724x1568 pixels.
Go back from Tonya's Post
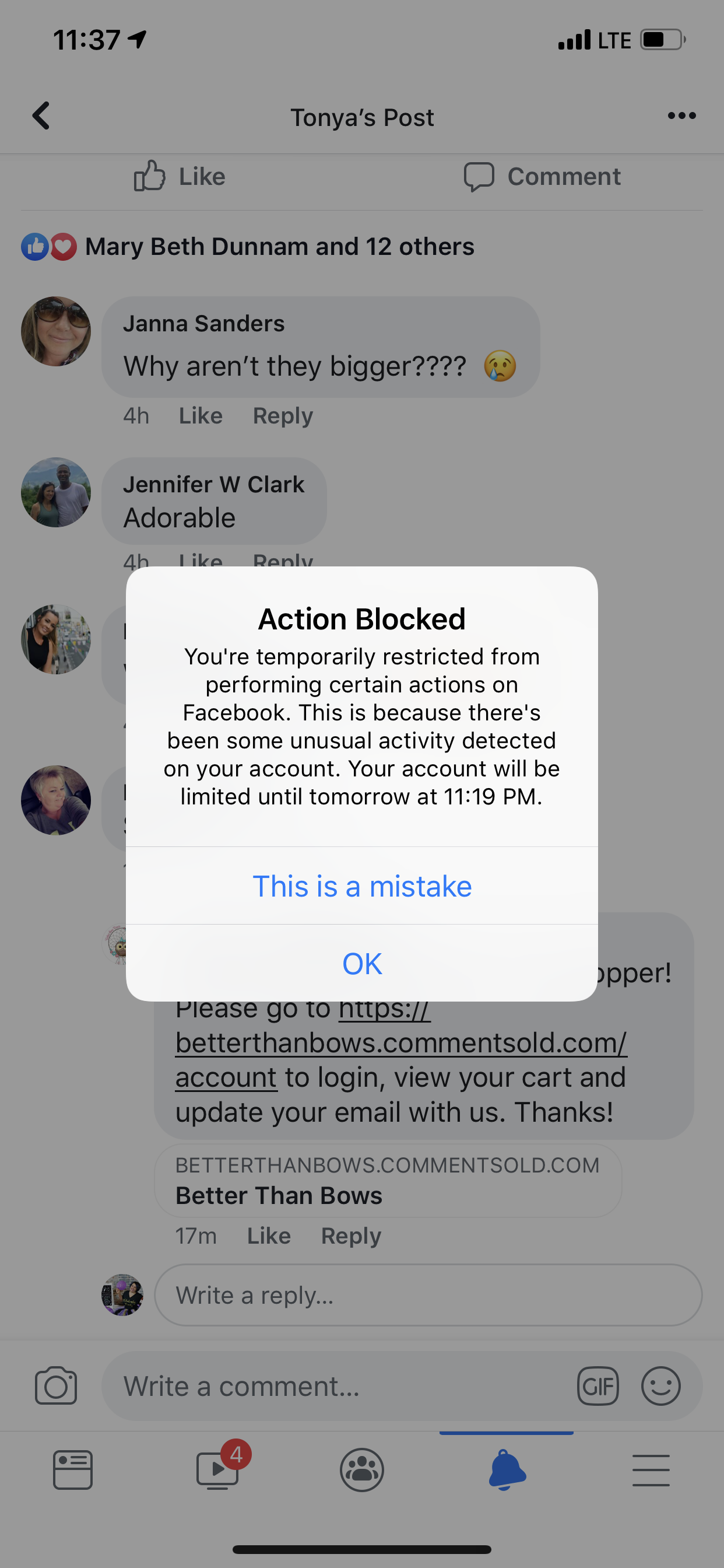pos(41,116)
